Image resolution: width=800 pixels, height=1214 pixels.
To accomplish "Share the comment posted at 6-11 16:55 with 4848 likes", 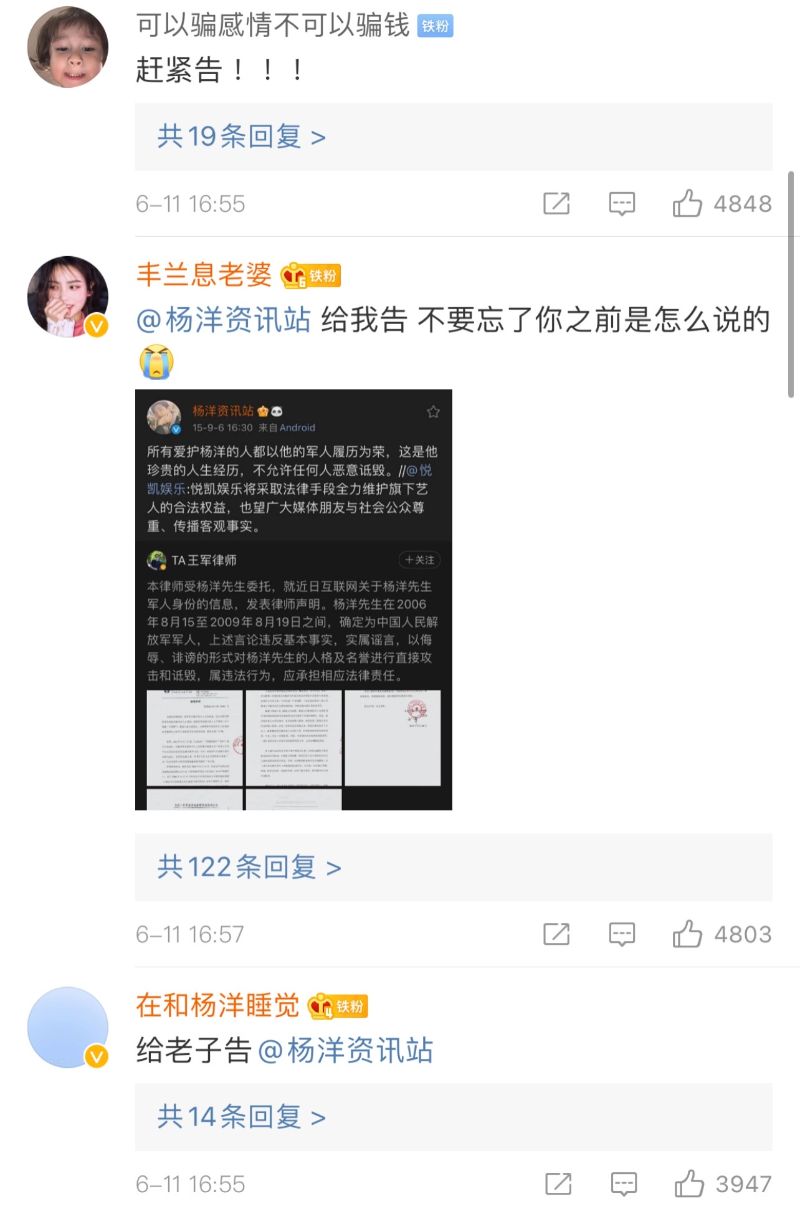I will [x=556, y=204].
